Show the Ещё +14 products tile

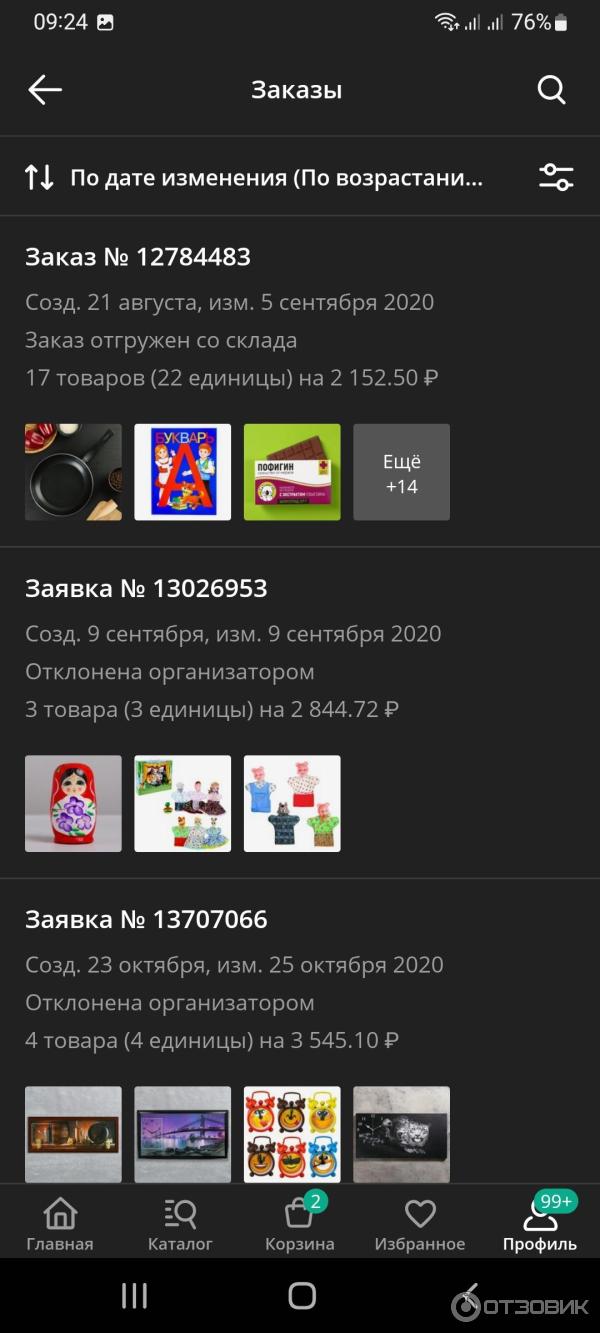click(401, 472)
